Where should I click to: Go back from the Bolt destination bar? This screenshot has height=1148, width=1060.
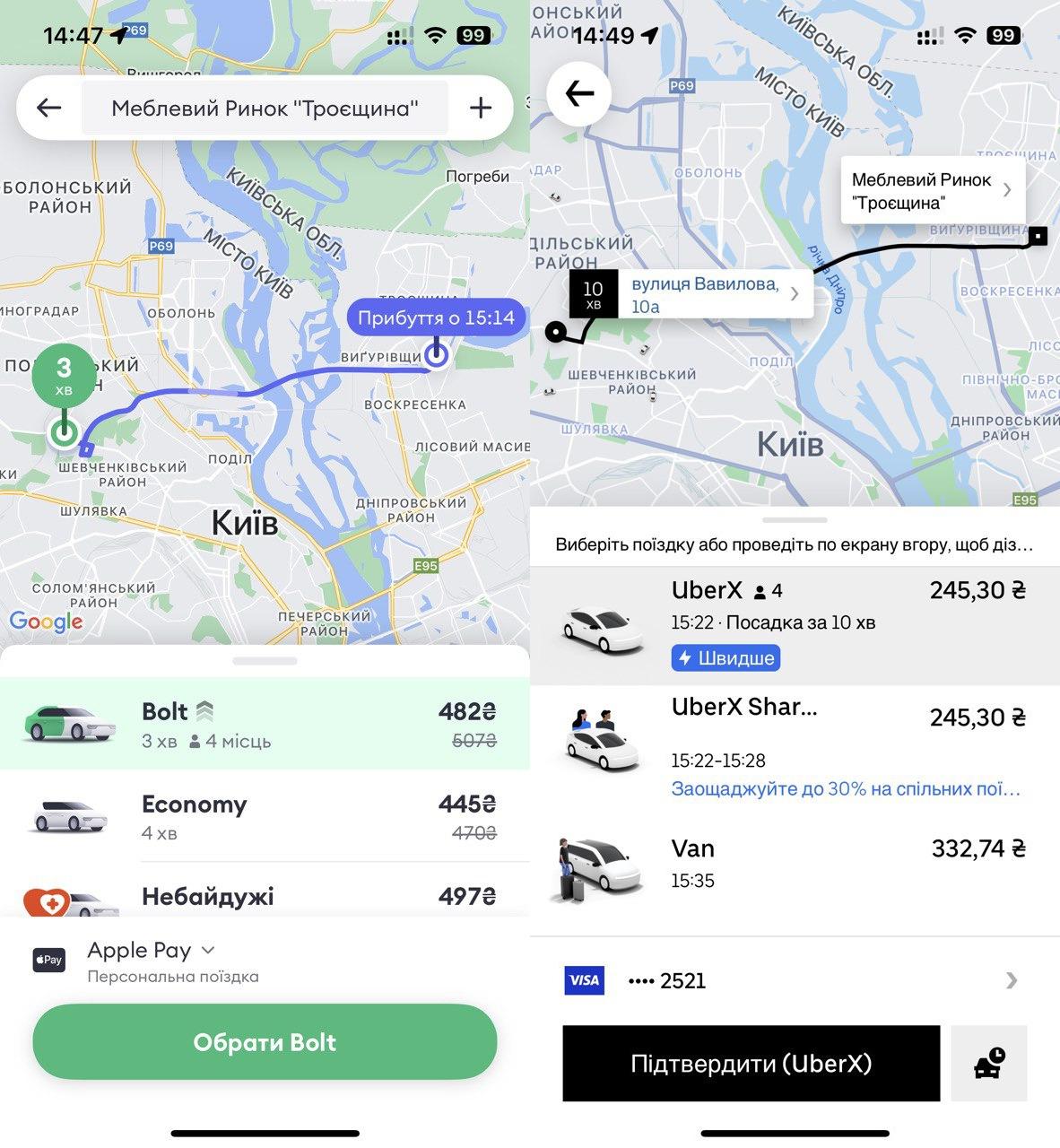coord(48,109)
